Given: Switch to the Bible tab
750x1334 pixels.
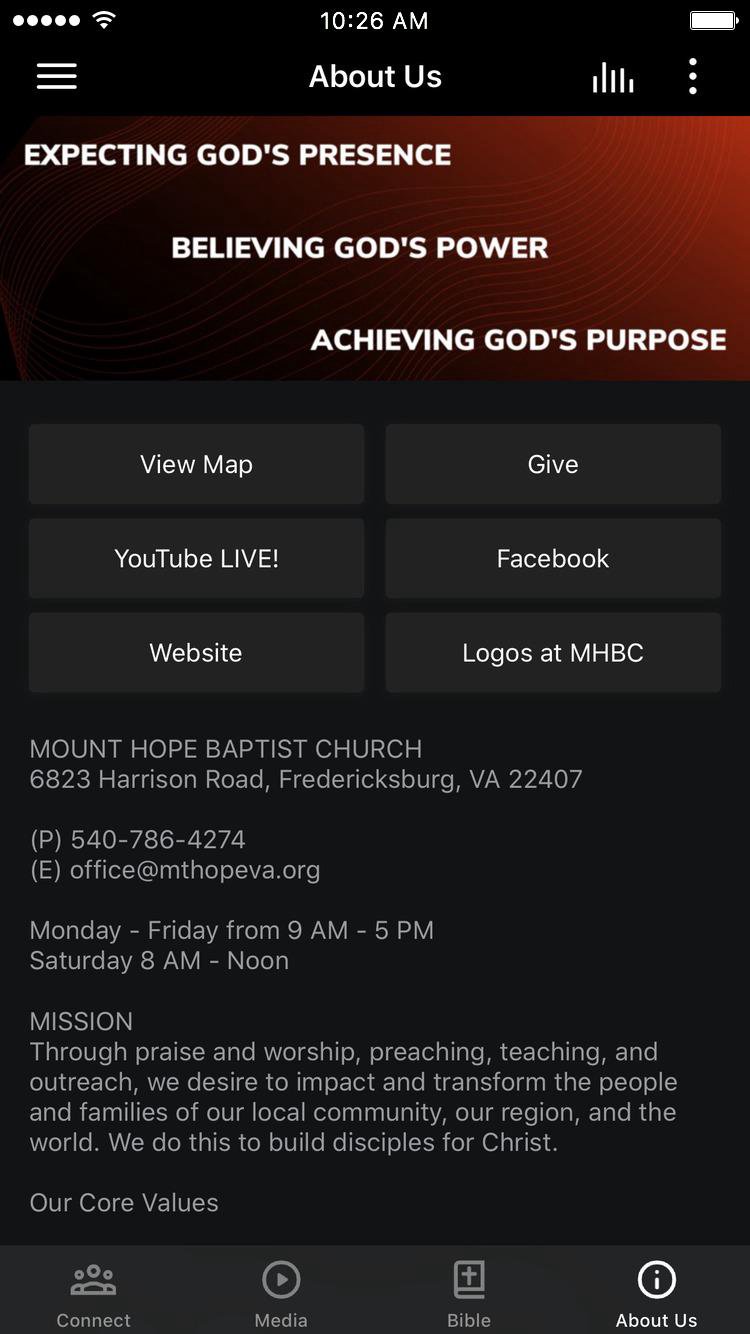Looking at the screenshot, I should (469, 1292).
